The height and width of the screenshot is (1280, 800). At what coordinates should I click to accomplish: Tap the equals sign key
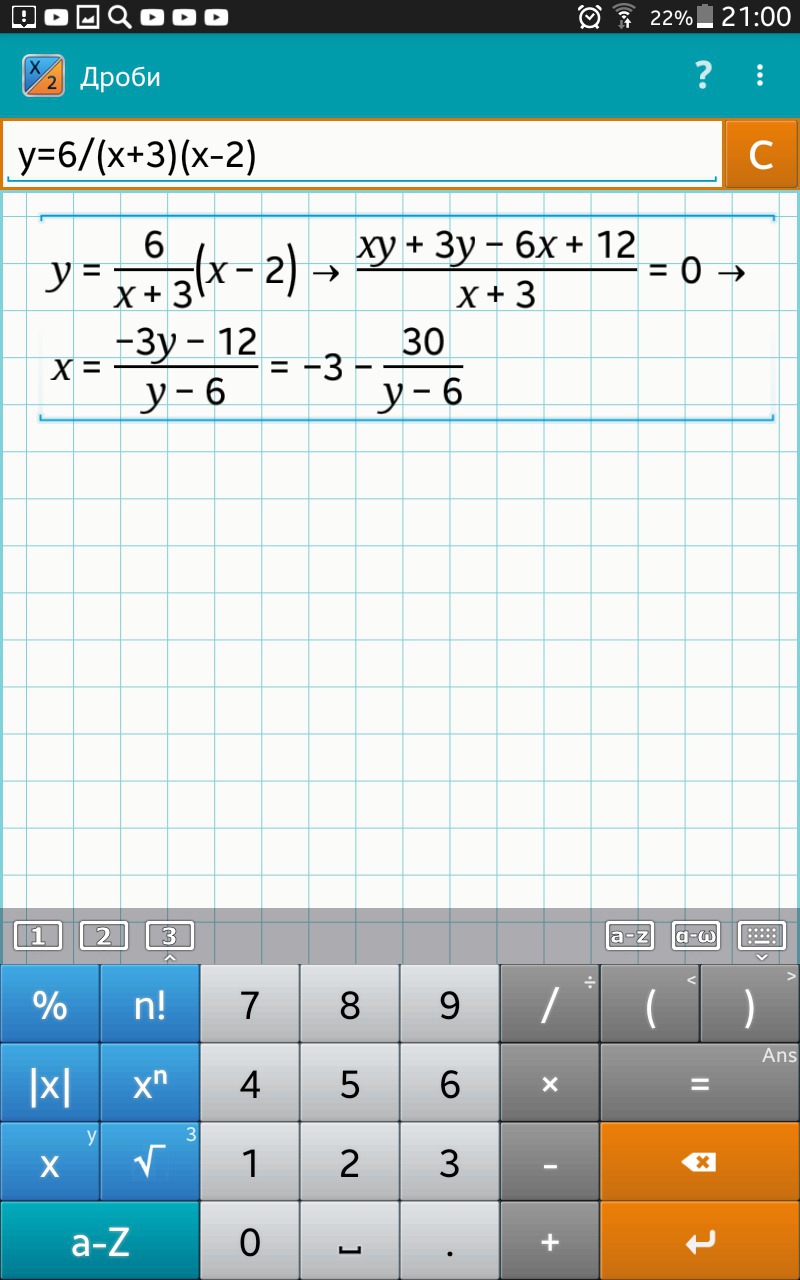(x=699, y=1085)
